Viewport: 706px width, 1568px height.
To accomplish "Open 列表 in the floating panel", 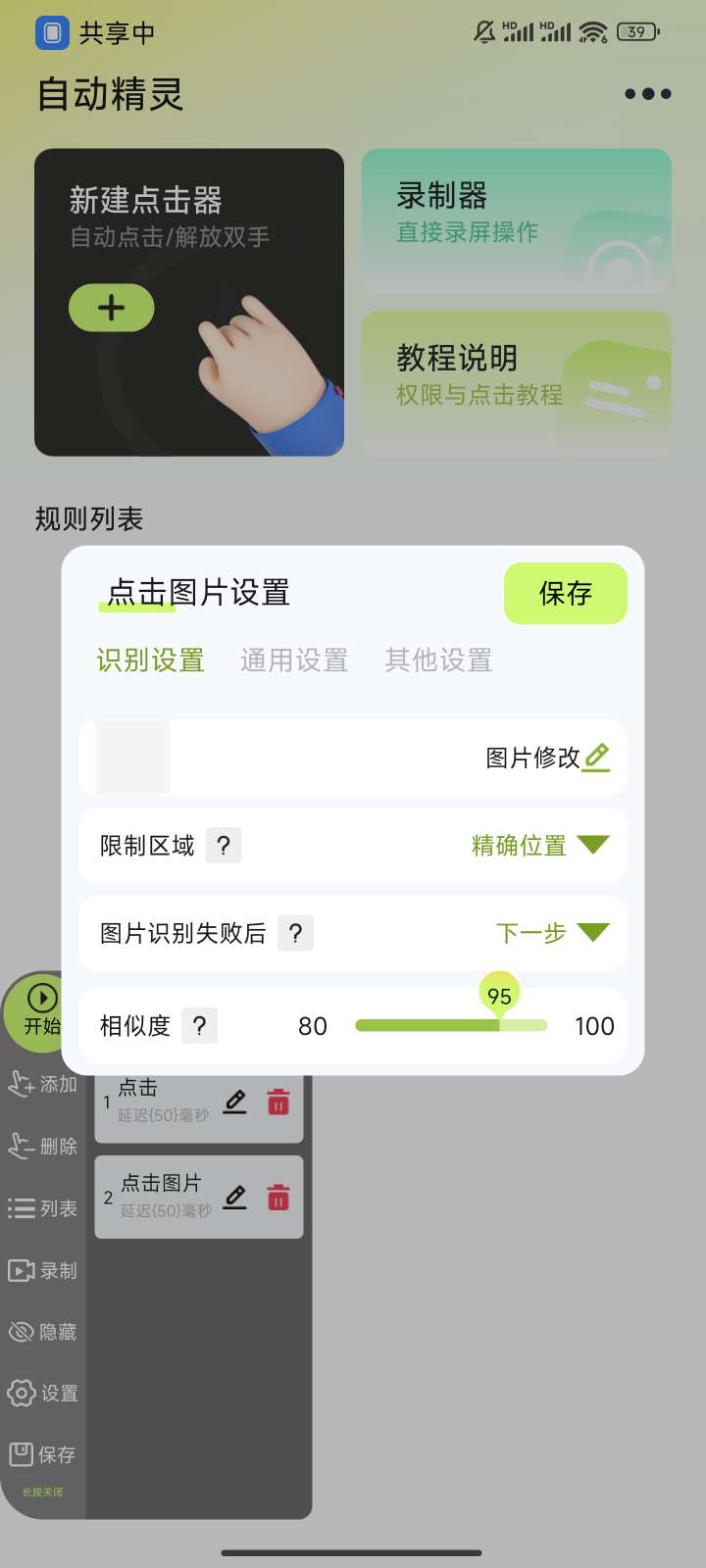I will click(42, 1208).
